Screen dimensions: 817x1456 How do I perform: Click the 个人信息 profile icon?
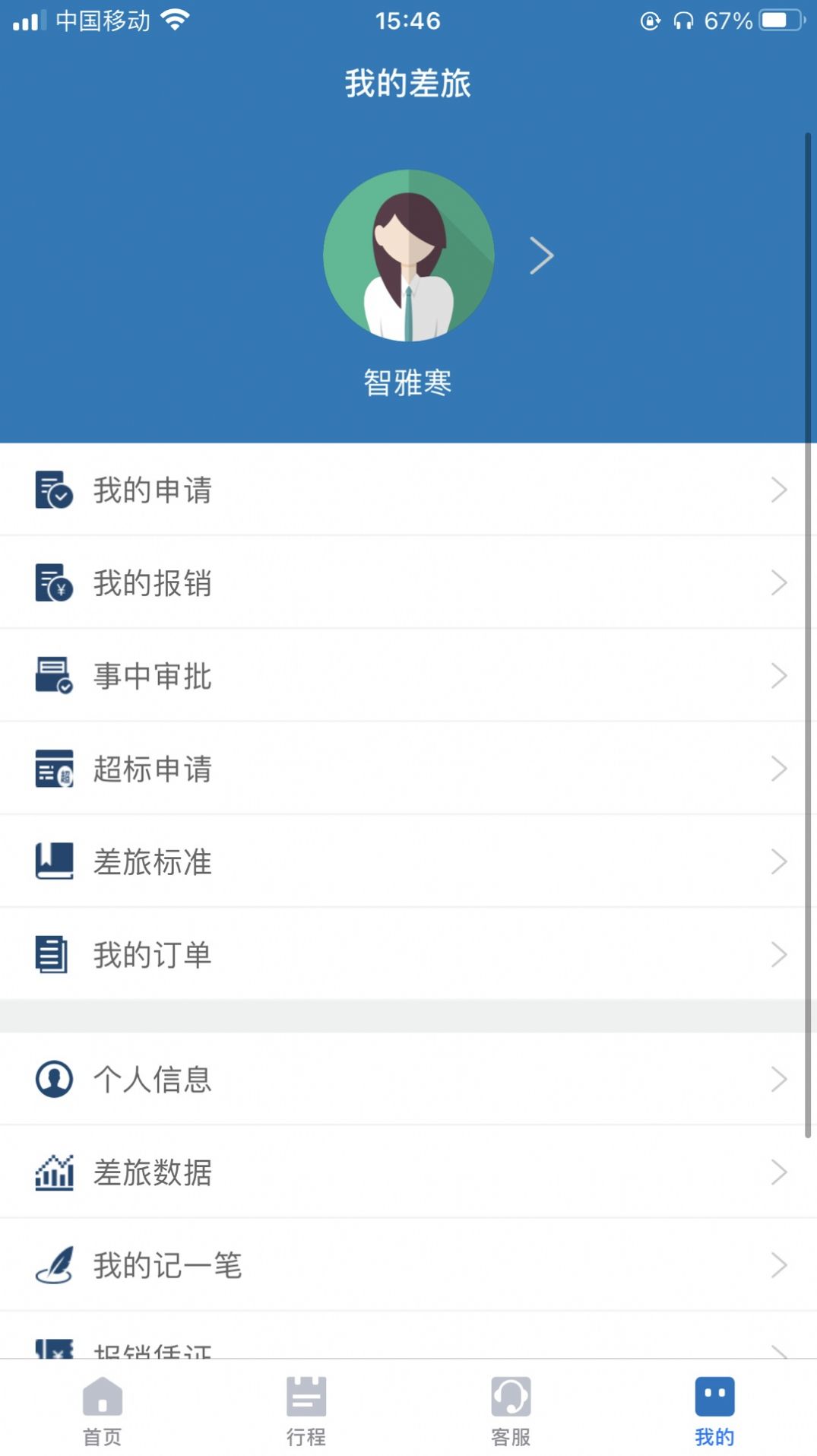(52, 1079)
